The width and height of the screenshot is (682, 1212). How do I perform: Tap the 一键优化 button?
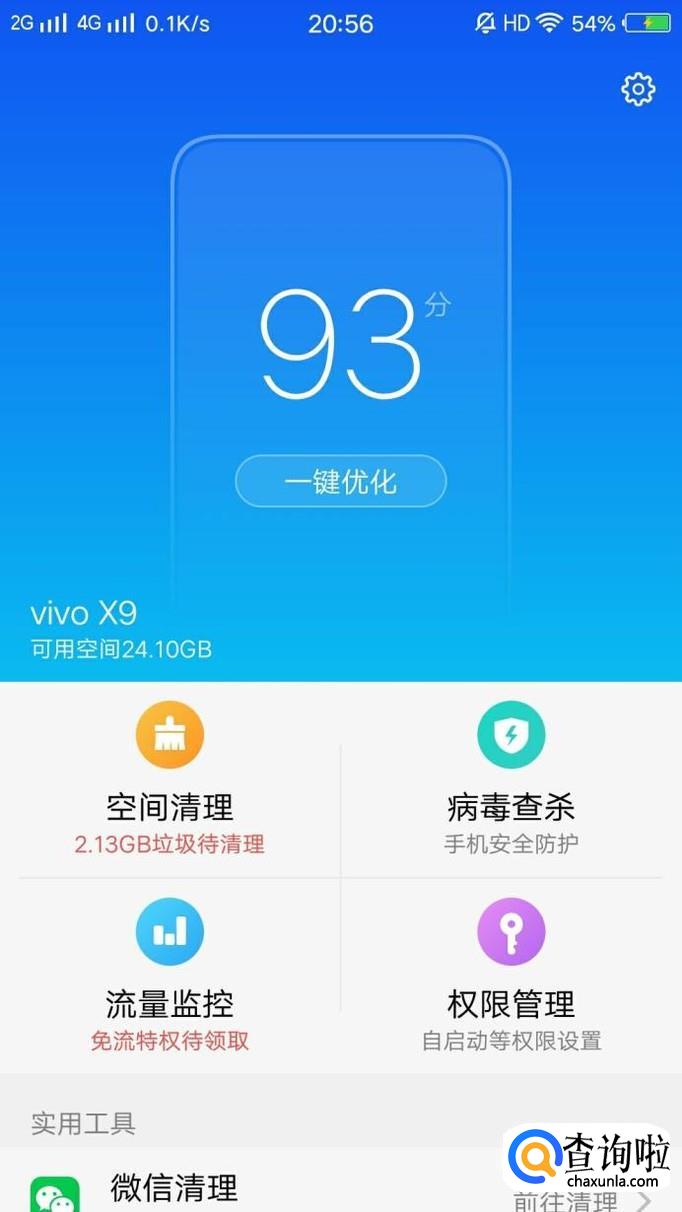340,482
